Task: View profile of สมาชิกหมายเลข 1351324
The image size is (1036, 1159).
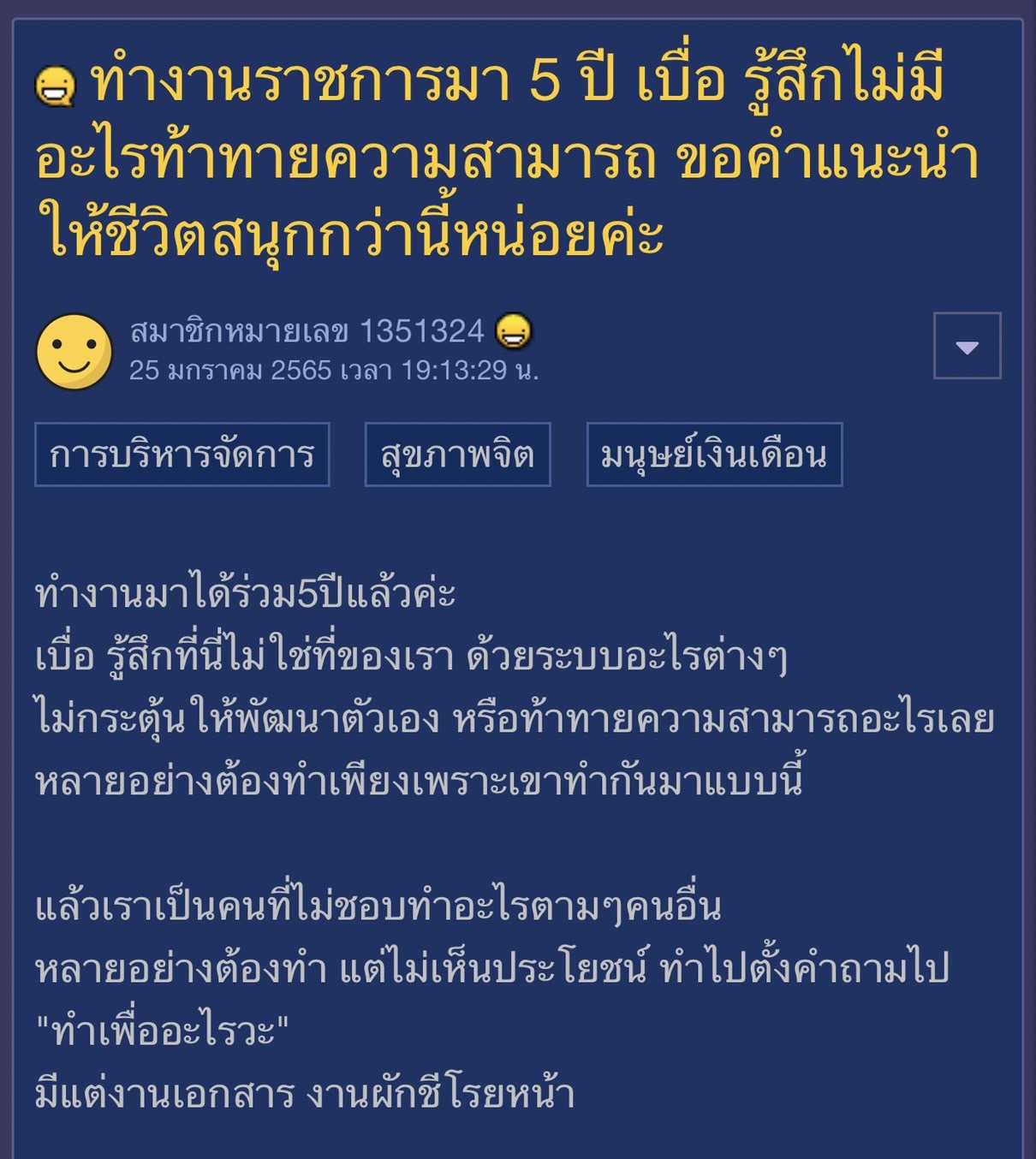Action: [x=307, y=330]
